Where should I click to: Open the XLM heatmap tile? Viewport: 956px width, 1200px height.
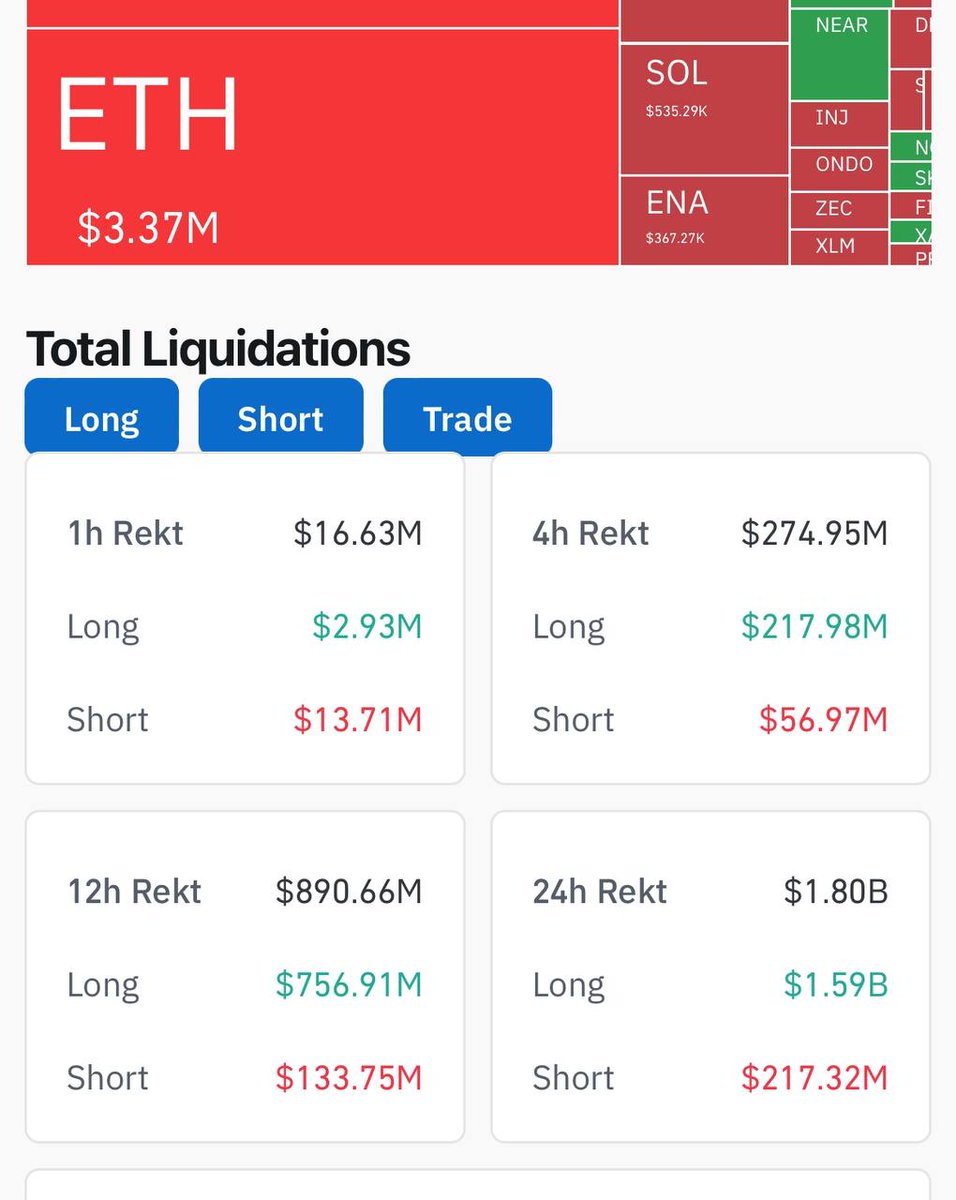840,247
